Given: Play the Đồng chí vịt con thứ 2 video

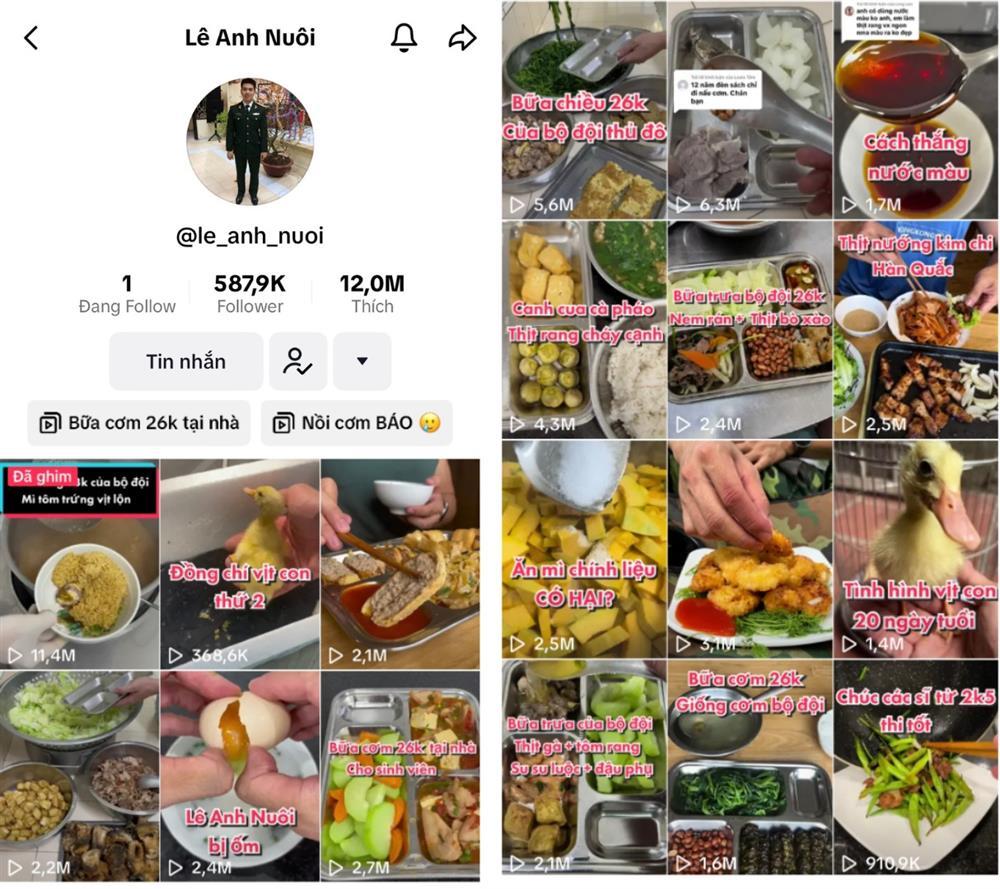Looking at the screenshot, I should 240,565.
